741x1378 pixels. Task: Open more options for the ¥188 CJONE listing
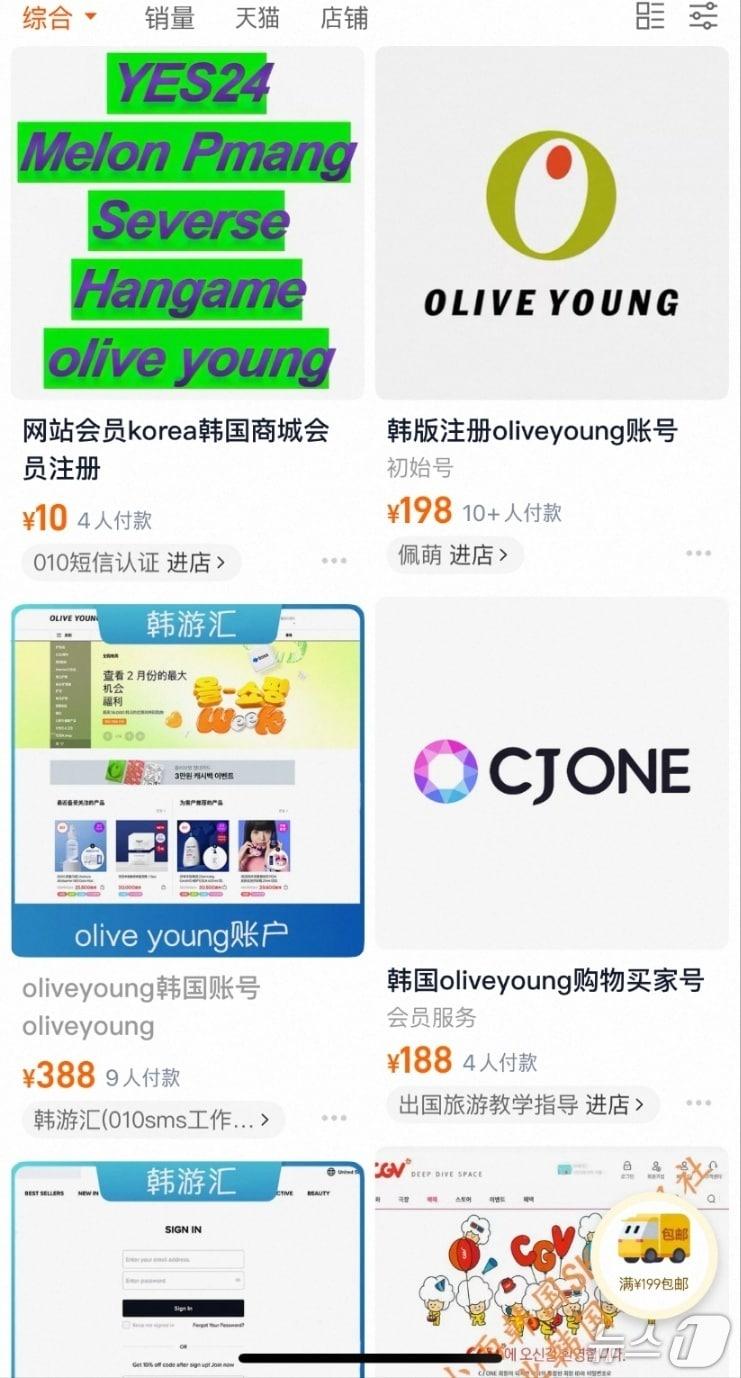pyautogui.click(x=698, y=1103)
